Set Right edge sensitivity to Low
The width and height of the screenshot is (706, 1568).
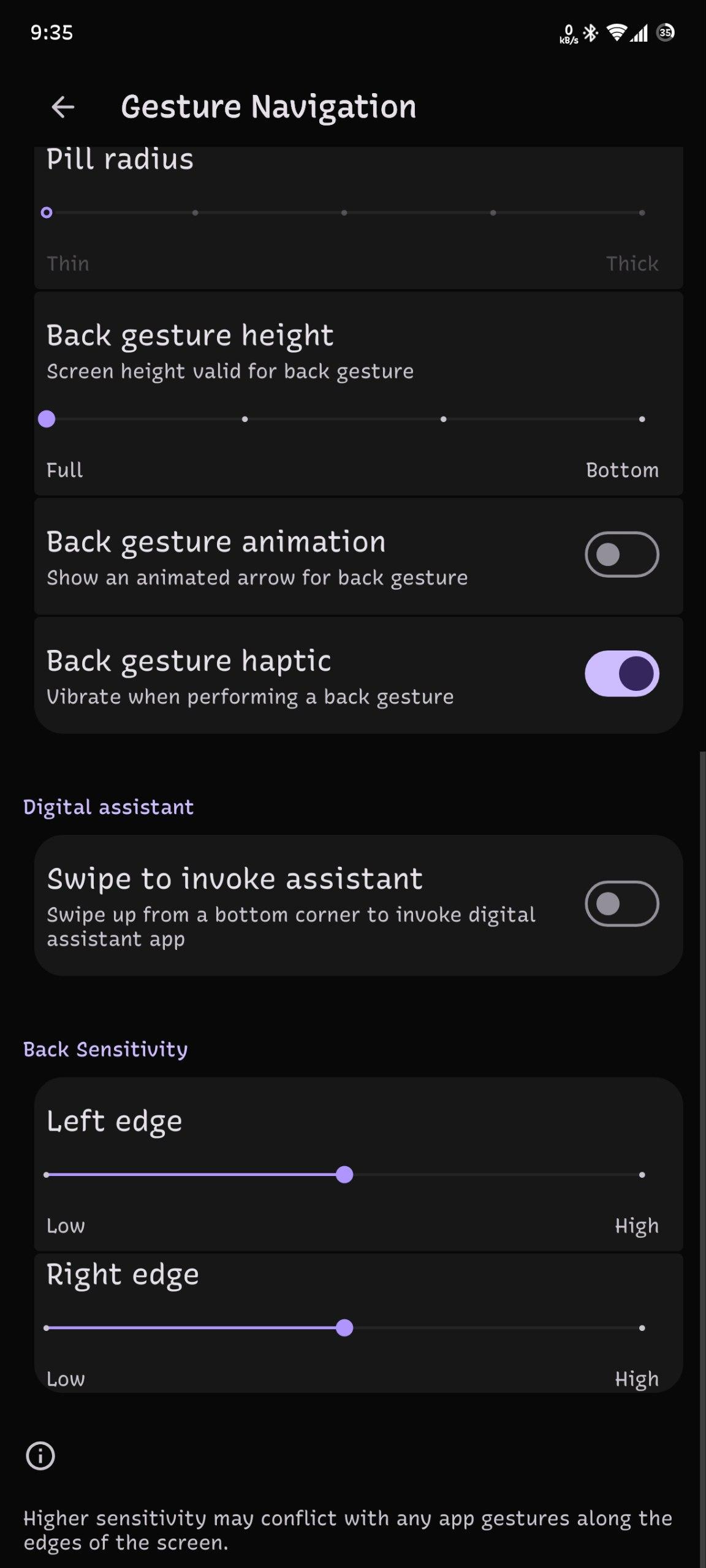pos(47,1328)
